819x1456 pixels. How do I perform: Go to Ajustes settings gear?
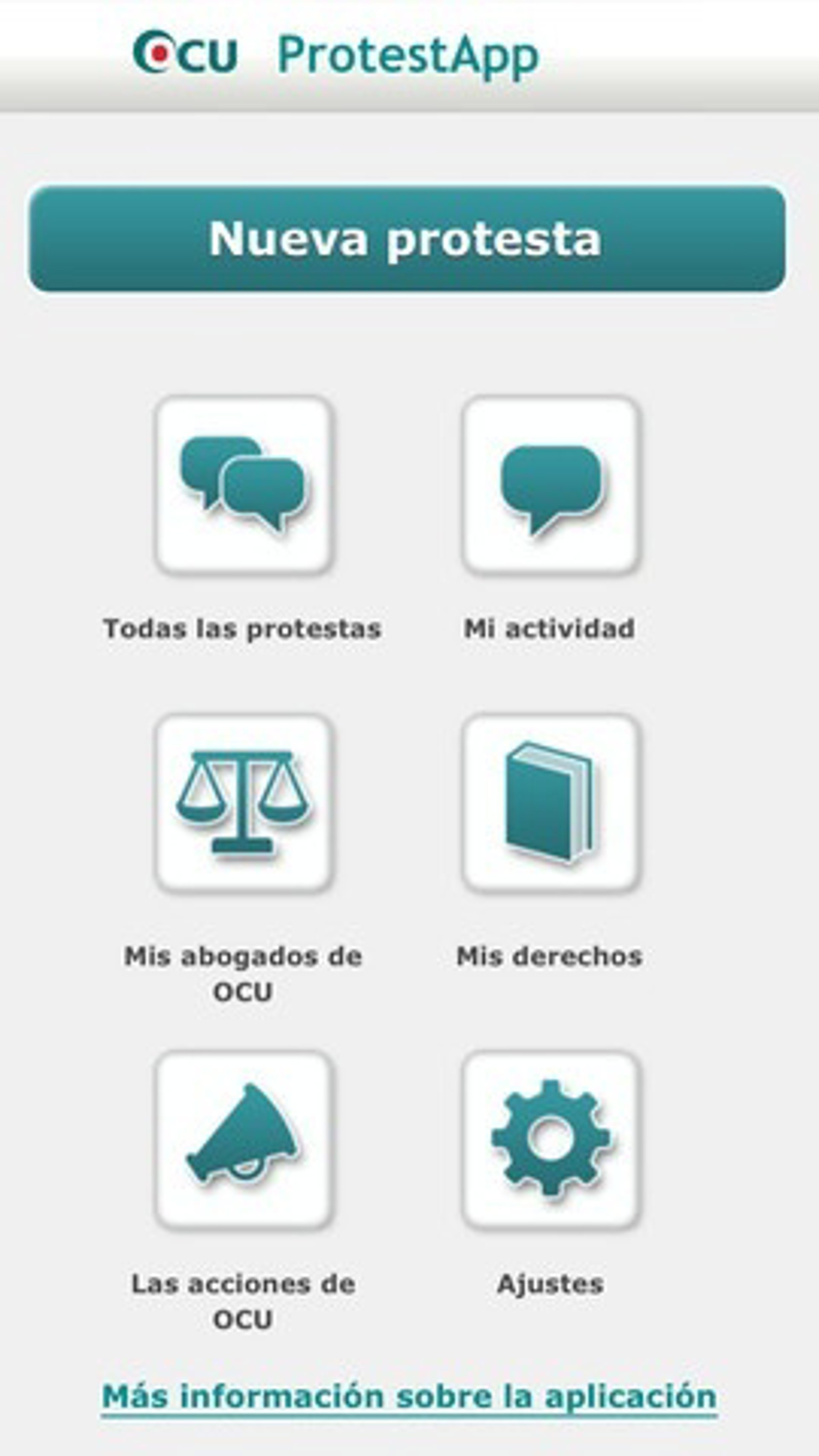tap(551, 1139)
